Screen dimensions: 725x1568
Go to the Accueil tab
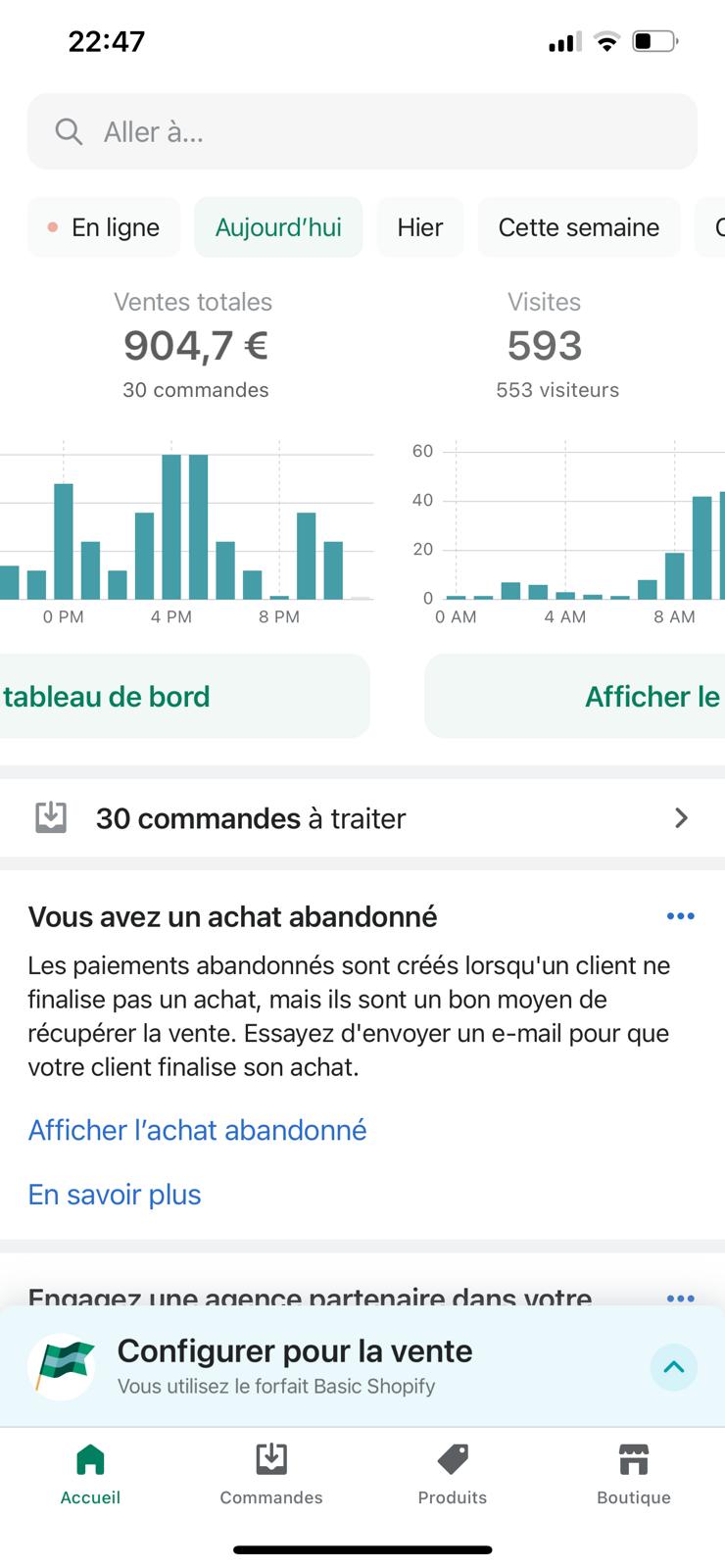pos(90,1473)
